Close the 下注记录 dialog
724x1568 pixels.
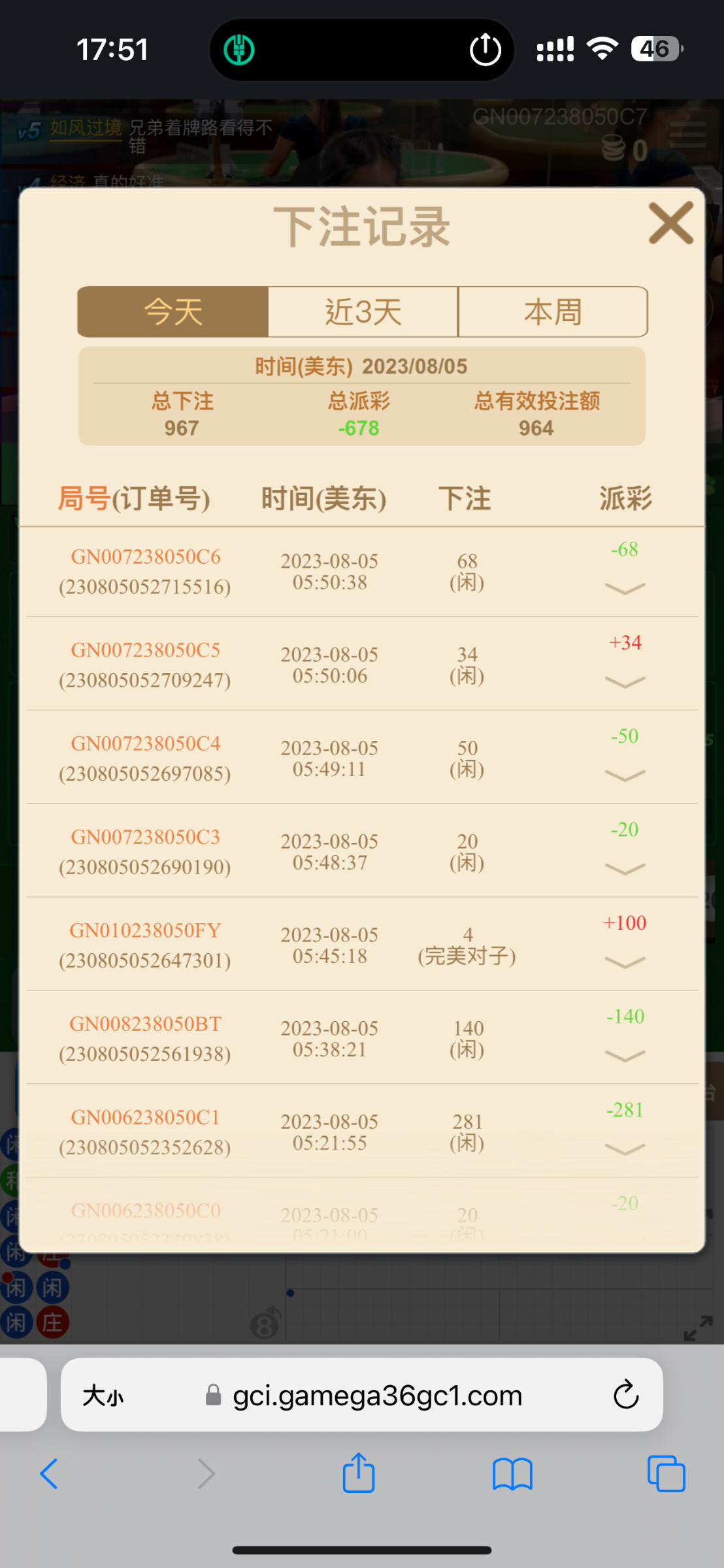click(x=670, y=223)
